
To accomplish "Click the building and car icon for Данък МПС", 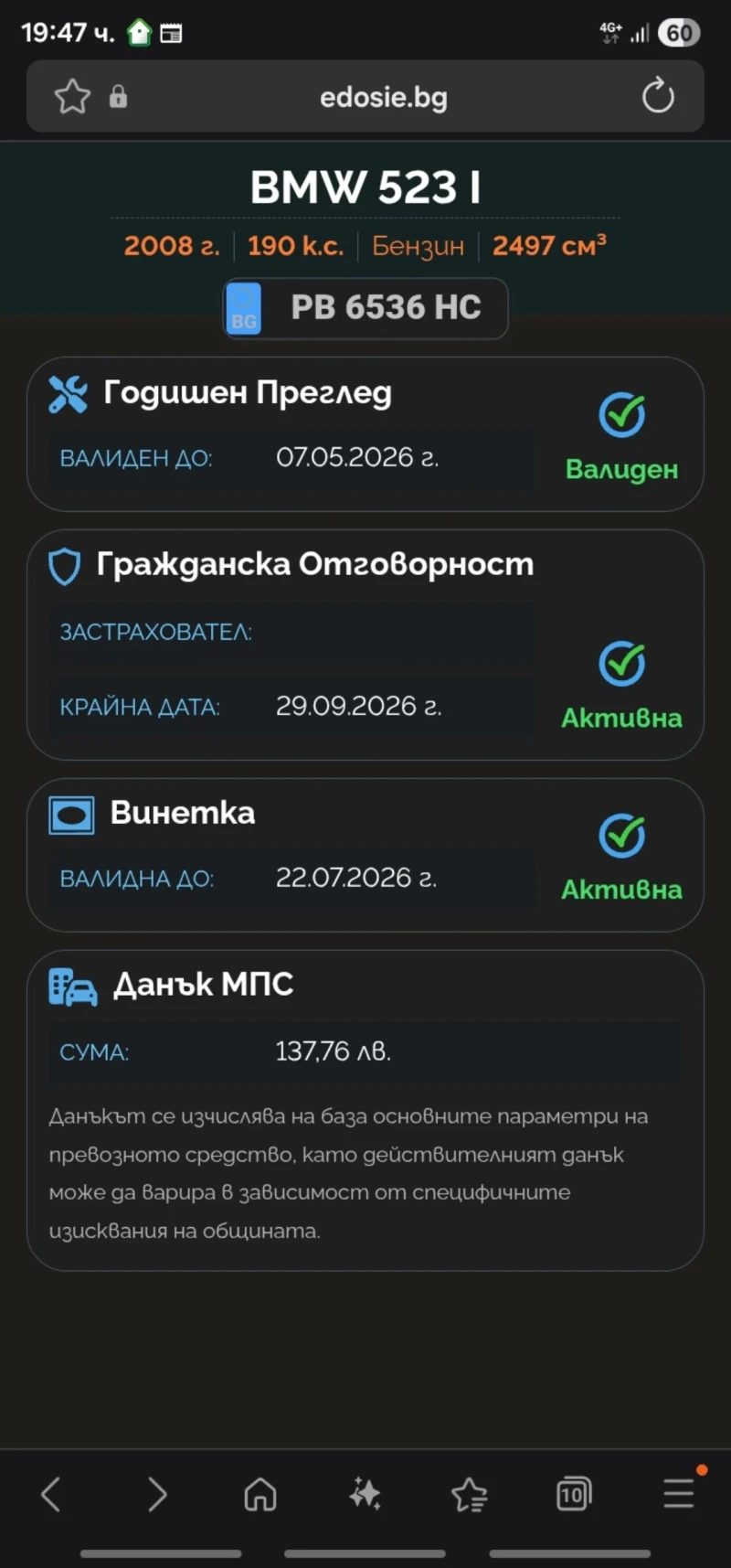I will (x=72, y=986).
